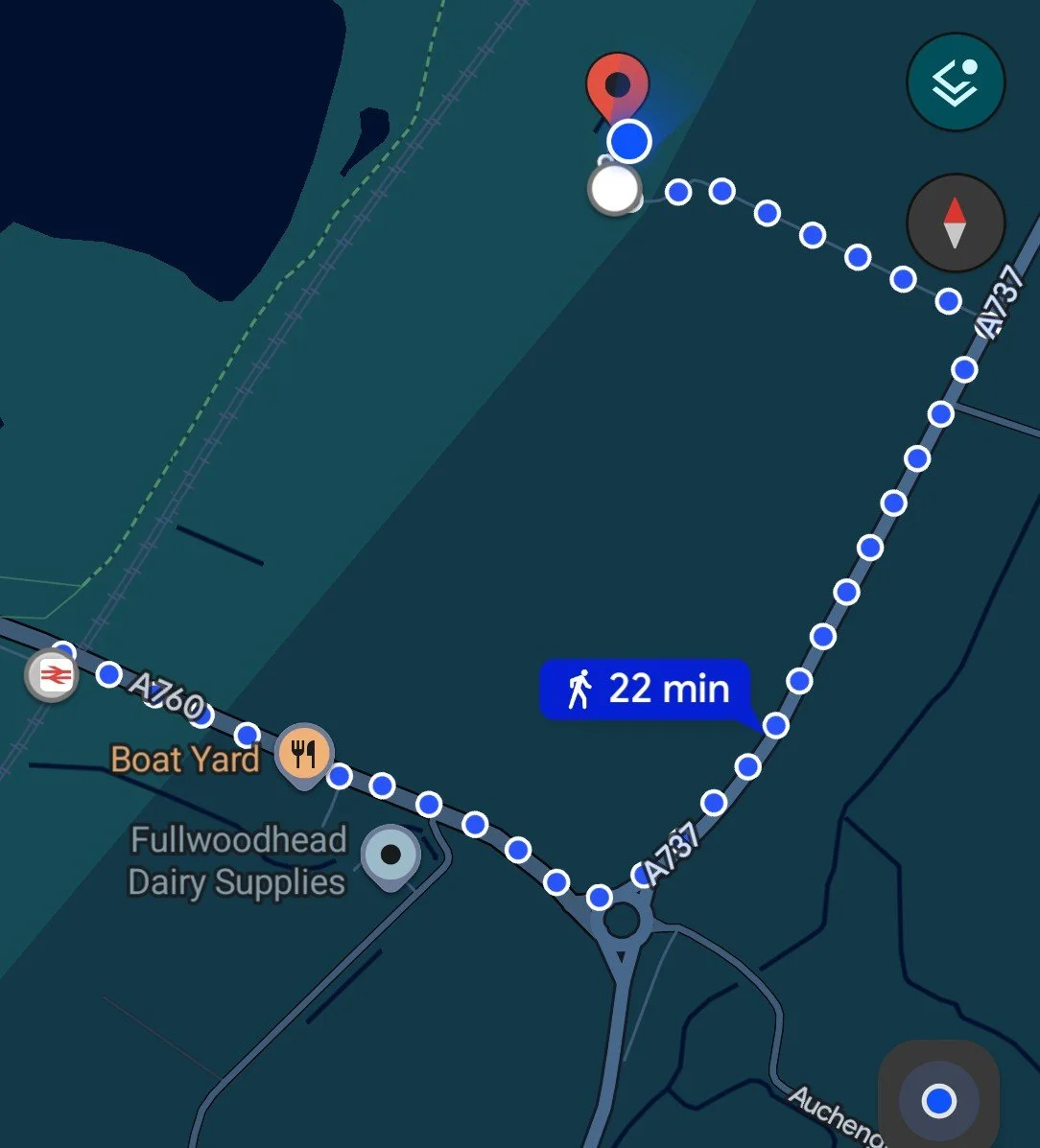Tap the railway station marker
The image size is (1040, 1148).
coord(51,675)
